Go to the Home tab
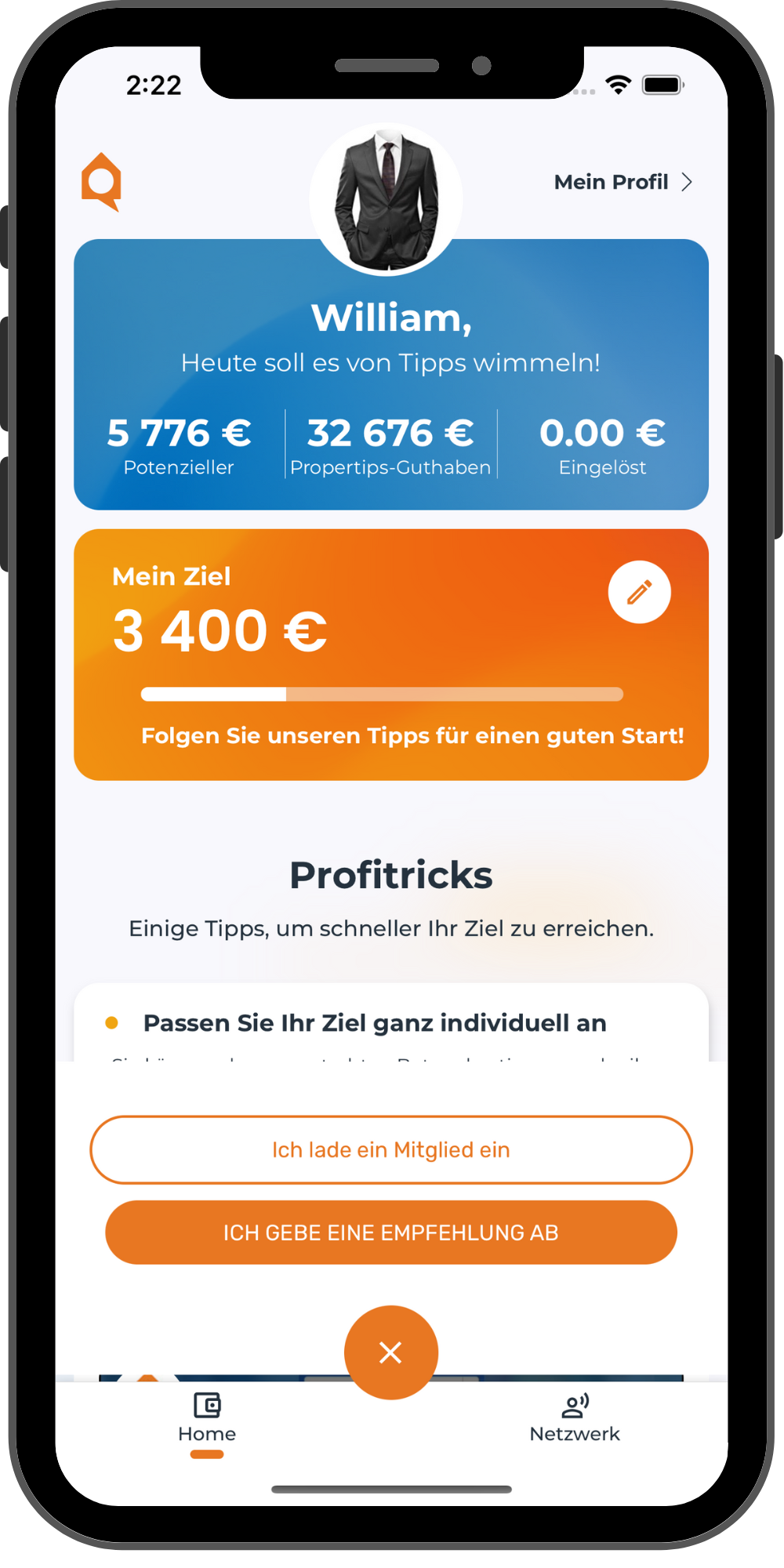This screenshot has width=784, height=1568. point(207,1417)
